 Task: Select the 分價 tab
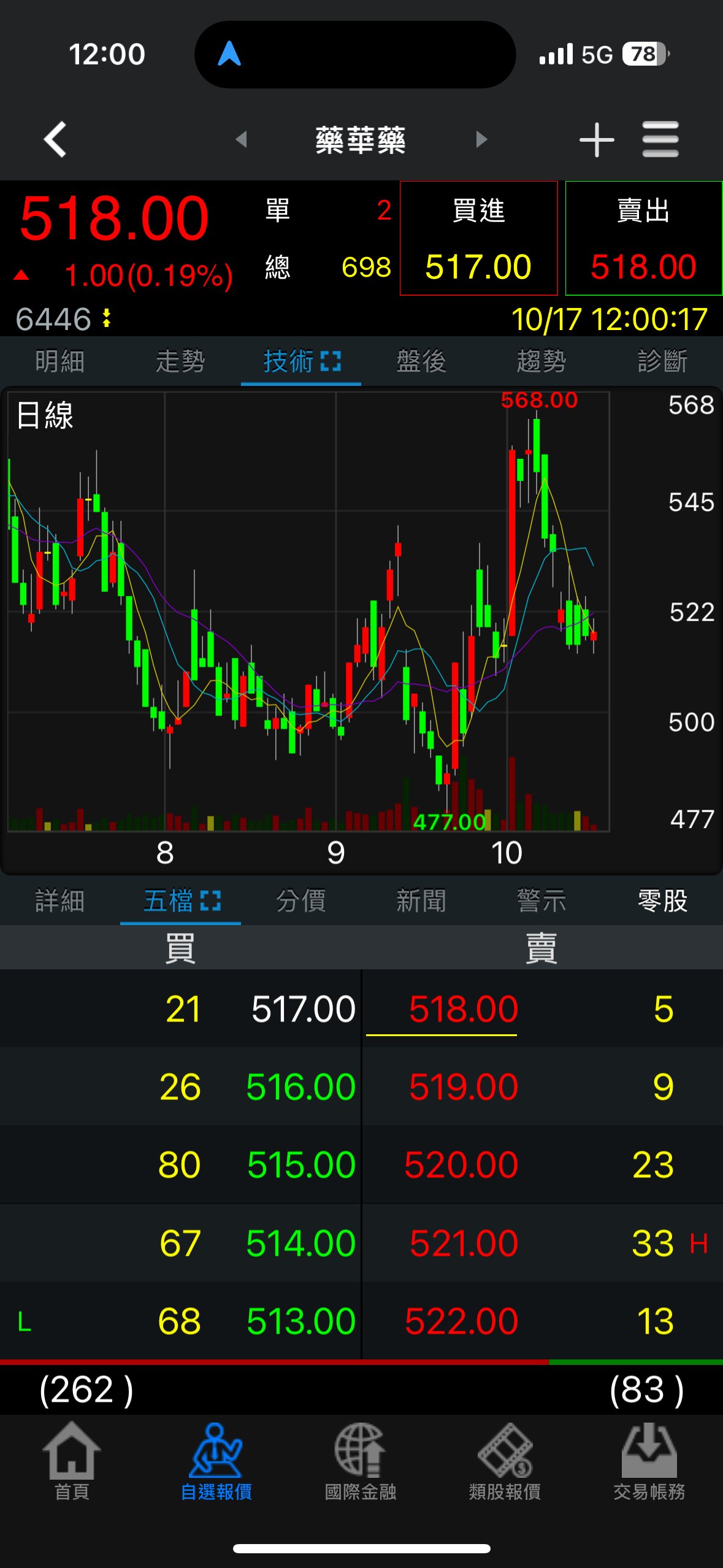pyautogui.click(x=300, y=901)
